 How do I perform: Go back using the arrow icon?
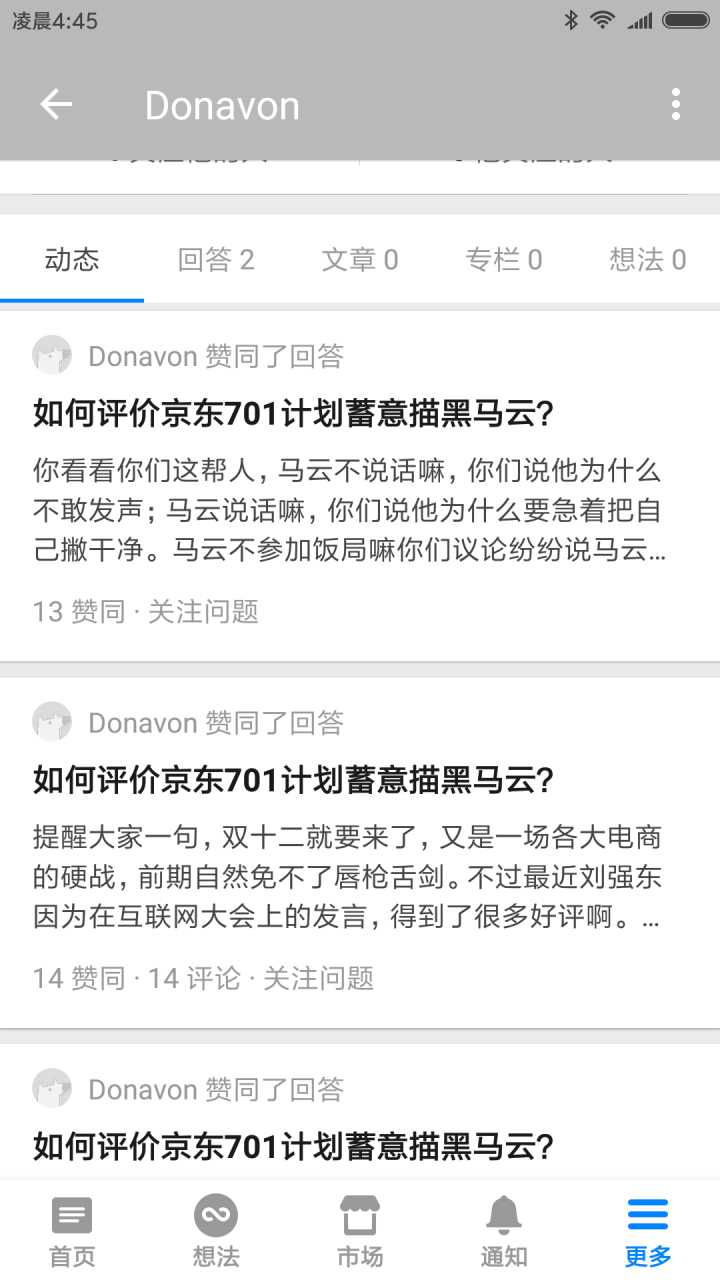56,104
